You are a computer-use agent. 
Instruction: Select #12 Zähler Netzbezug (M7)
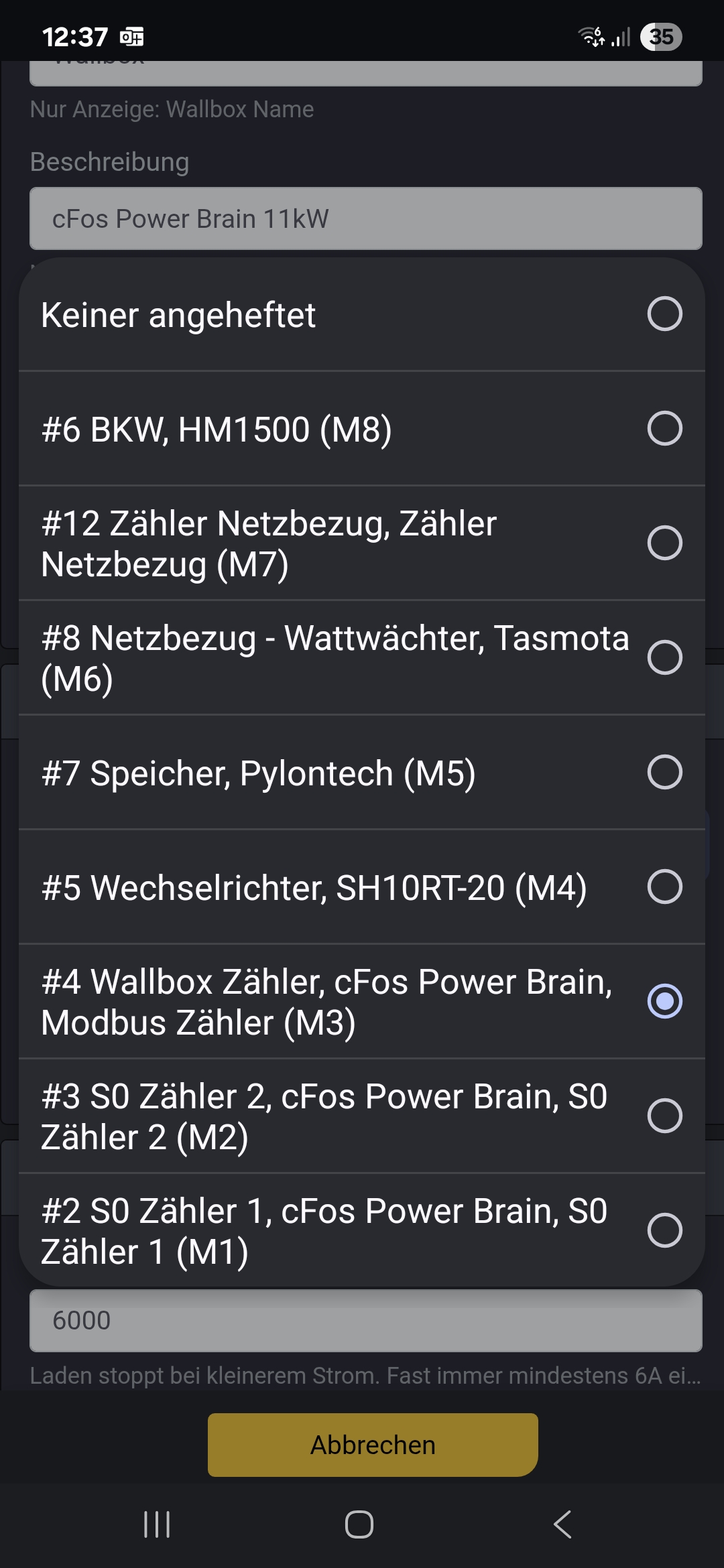tap(362, 543)
